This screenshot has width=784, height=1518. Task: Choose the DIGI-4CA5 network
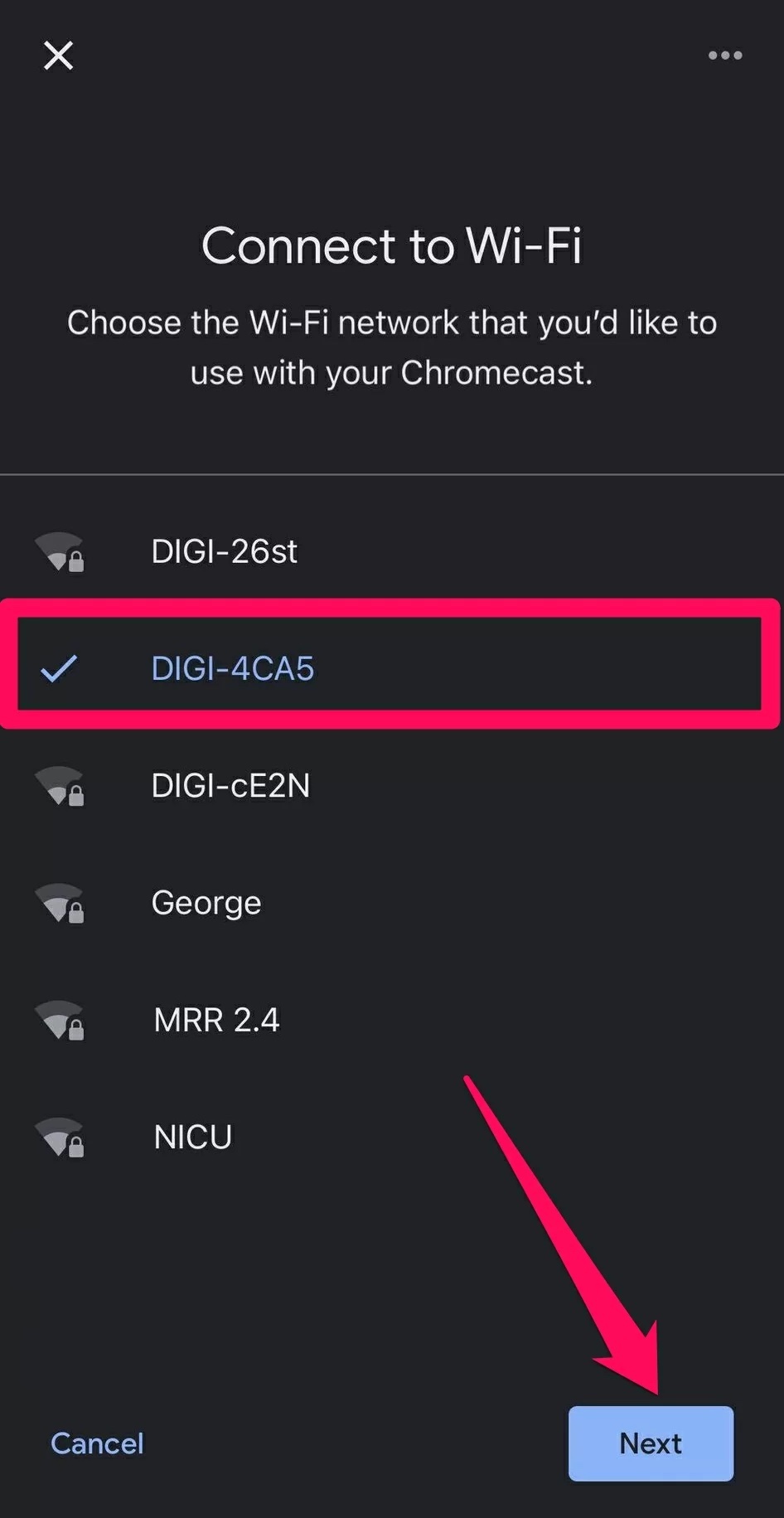coord(392,668)
